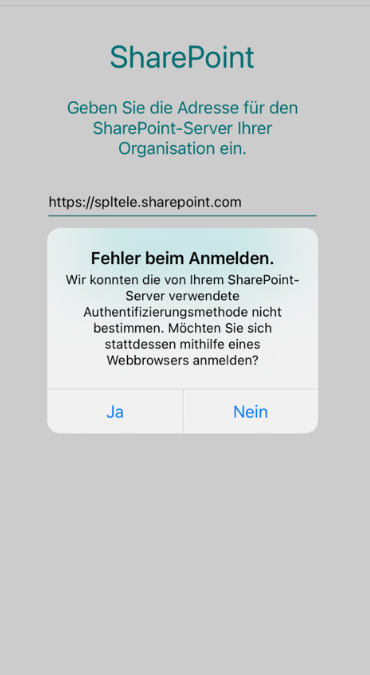Choose Nein to dismiss the login error

pos(251,412)
